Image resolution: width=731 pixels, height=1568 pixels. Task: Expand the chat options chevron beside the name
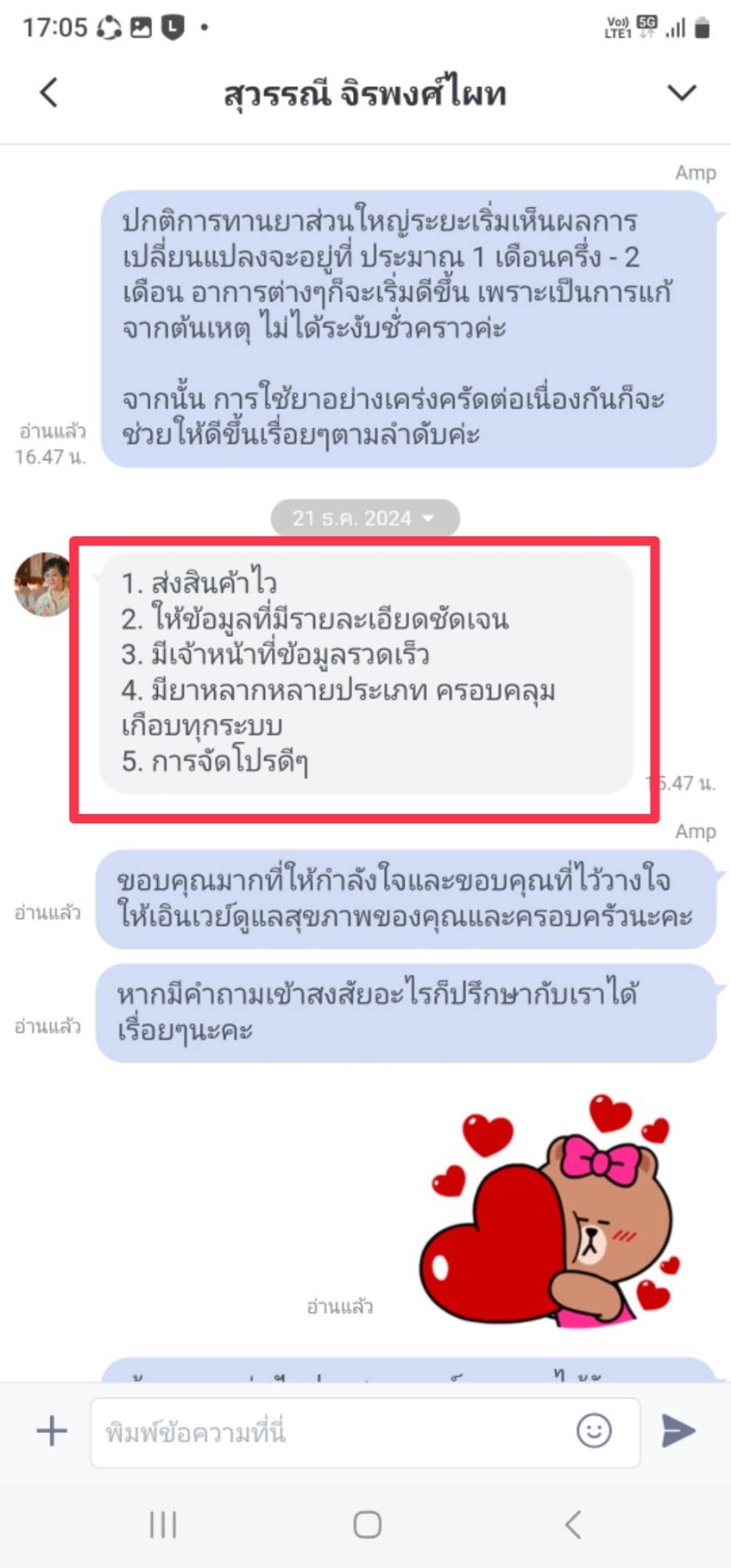[682, 92]
